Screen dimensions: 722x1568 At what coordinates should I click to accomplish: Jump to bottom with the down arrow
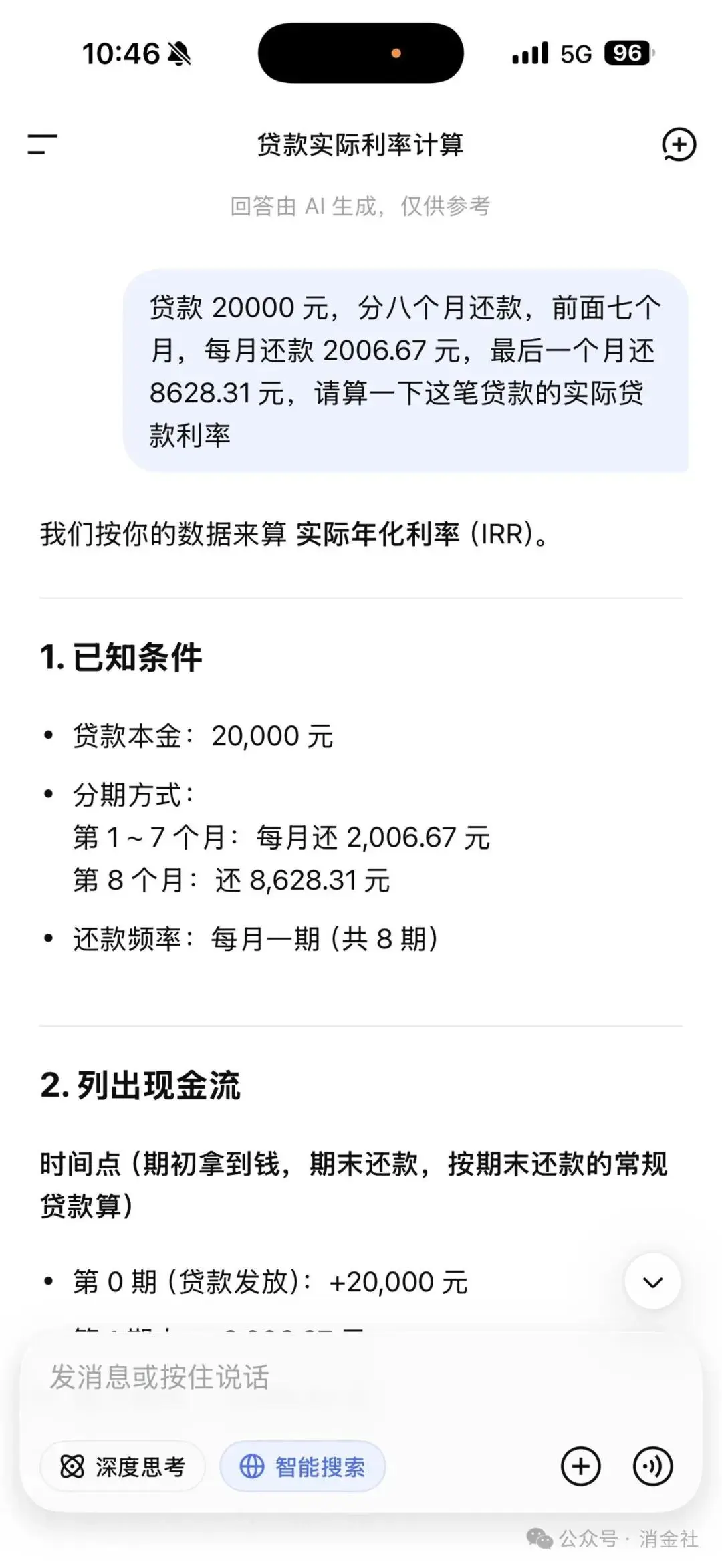(x=652, y=1281)
